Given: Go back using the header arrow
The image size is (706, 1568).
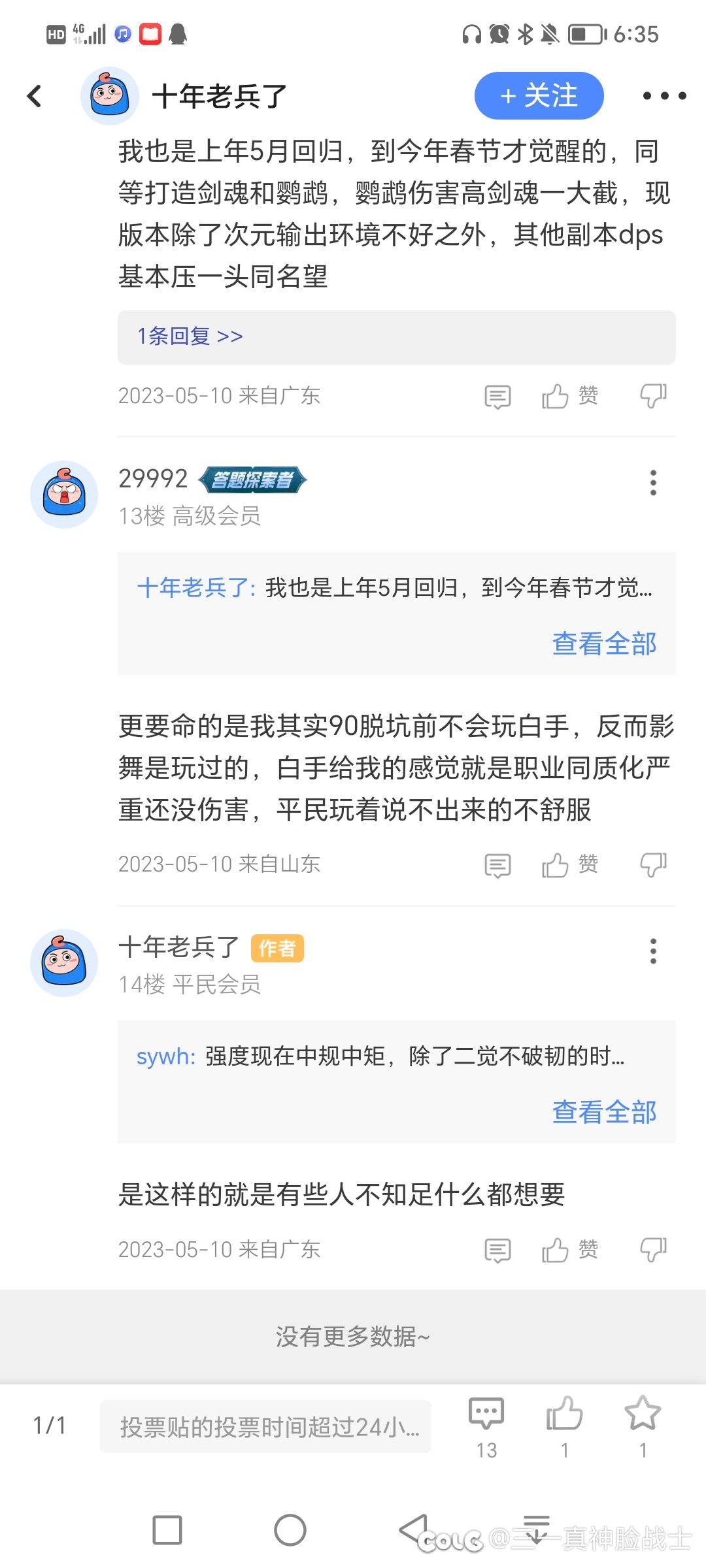Looking at the screenshot, I should click(x=35, y=96).
